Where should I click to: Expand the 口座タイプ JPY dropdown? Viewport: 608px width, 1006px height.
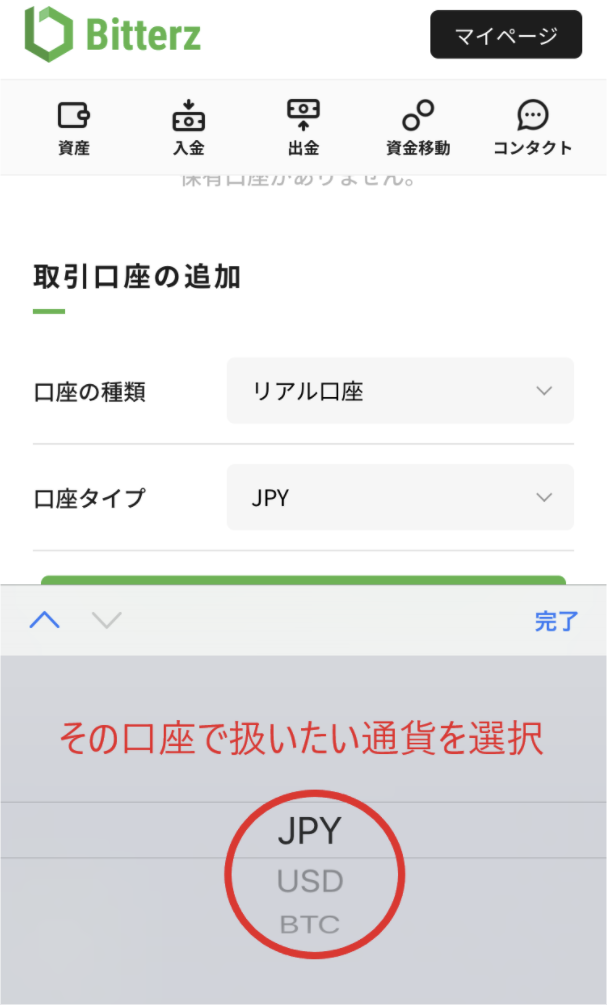tap(400, 497)
